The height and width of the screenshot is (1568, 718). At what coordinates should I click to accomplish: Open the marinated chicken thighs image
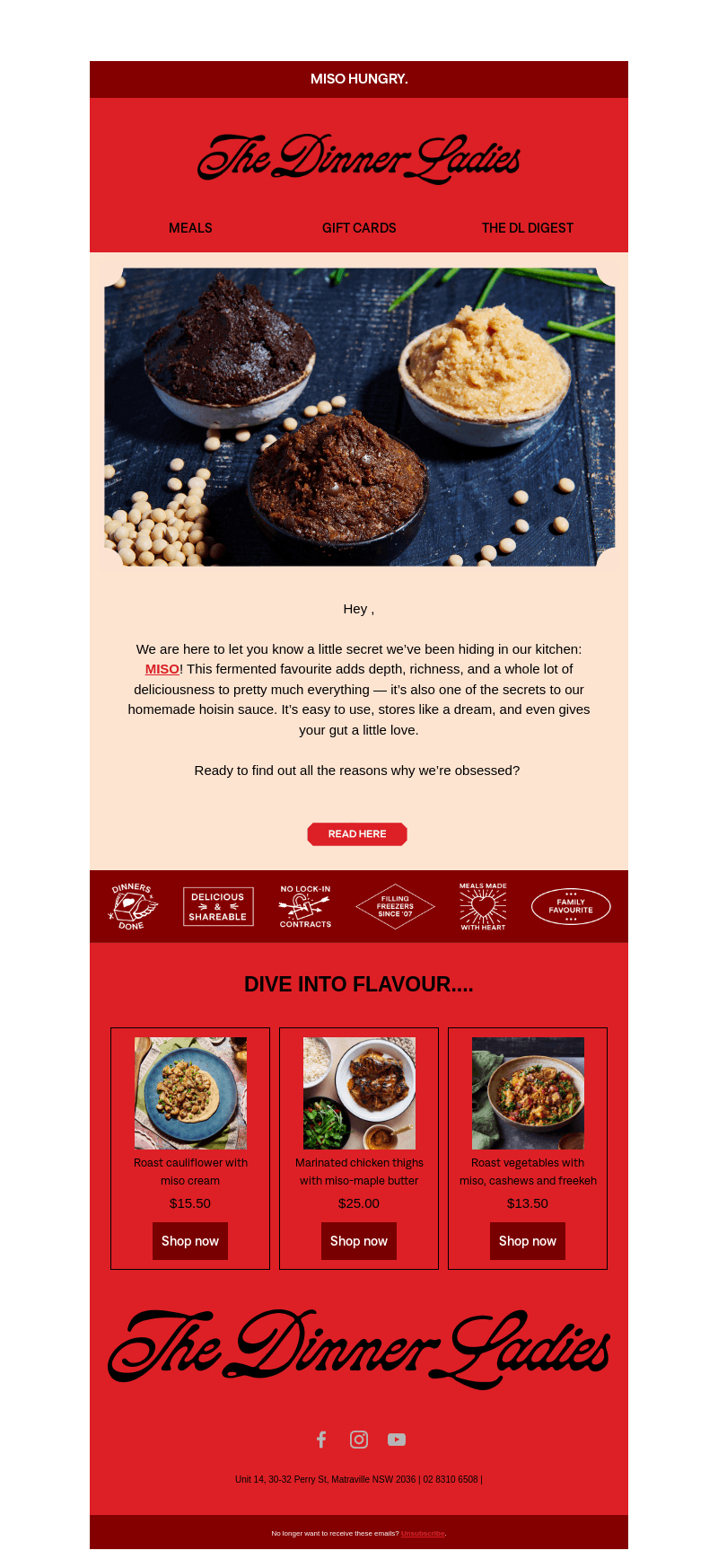[x=359, y=1093]
